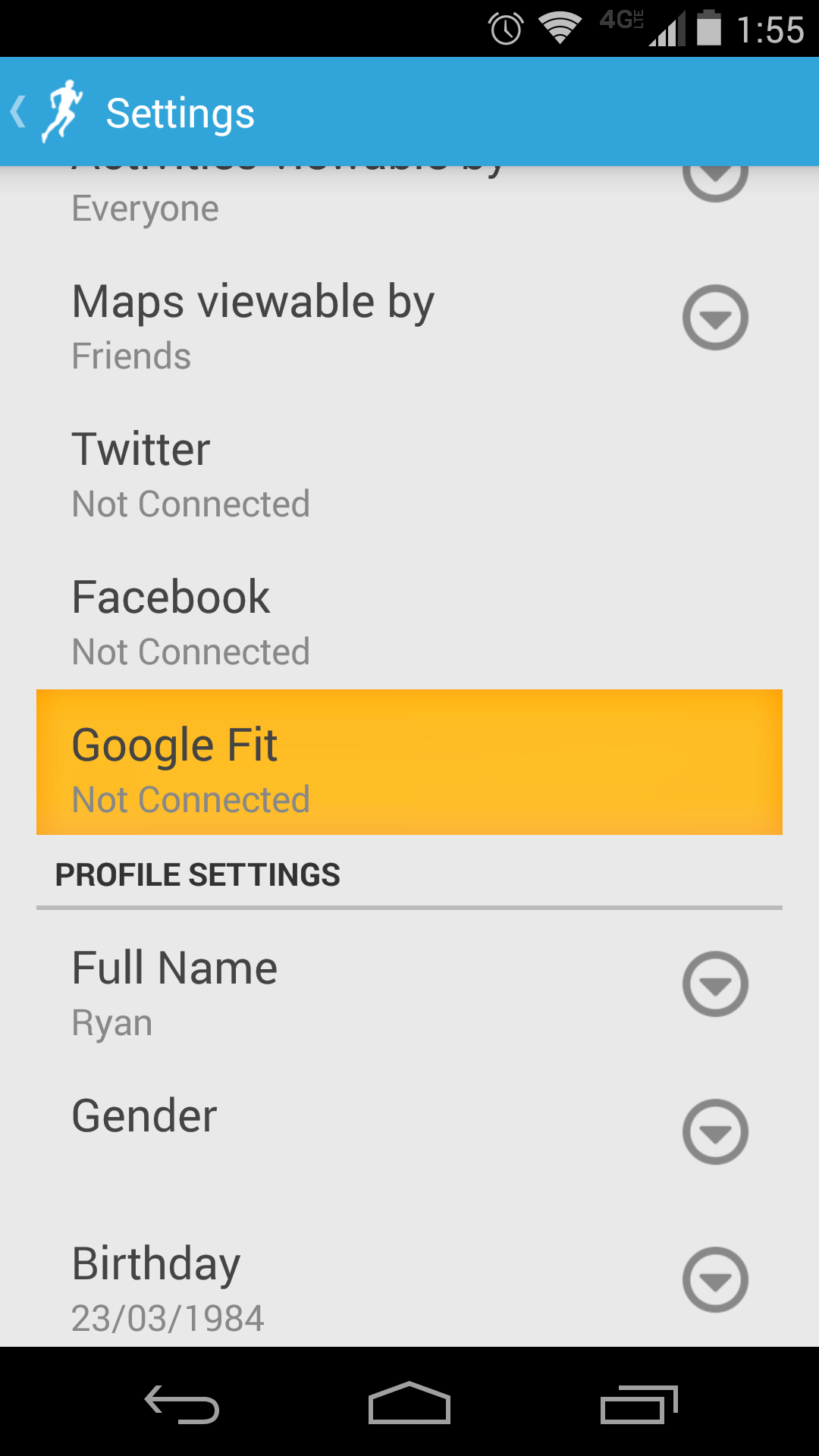
Task: Open the Everyone visibility dropdown
Action: [x=715, y=178]
